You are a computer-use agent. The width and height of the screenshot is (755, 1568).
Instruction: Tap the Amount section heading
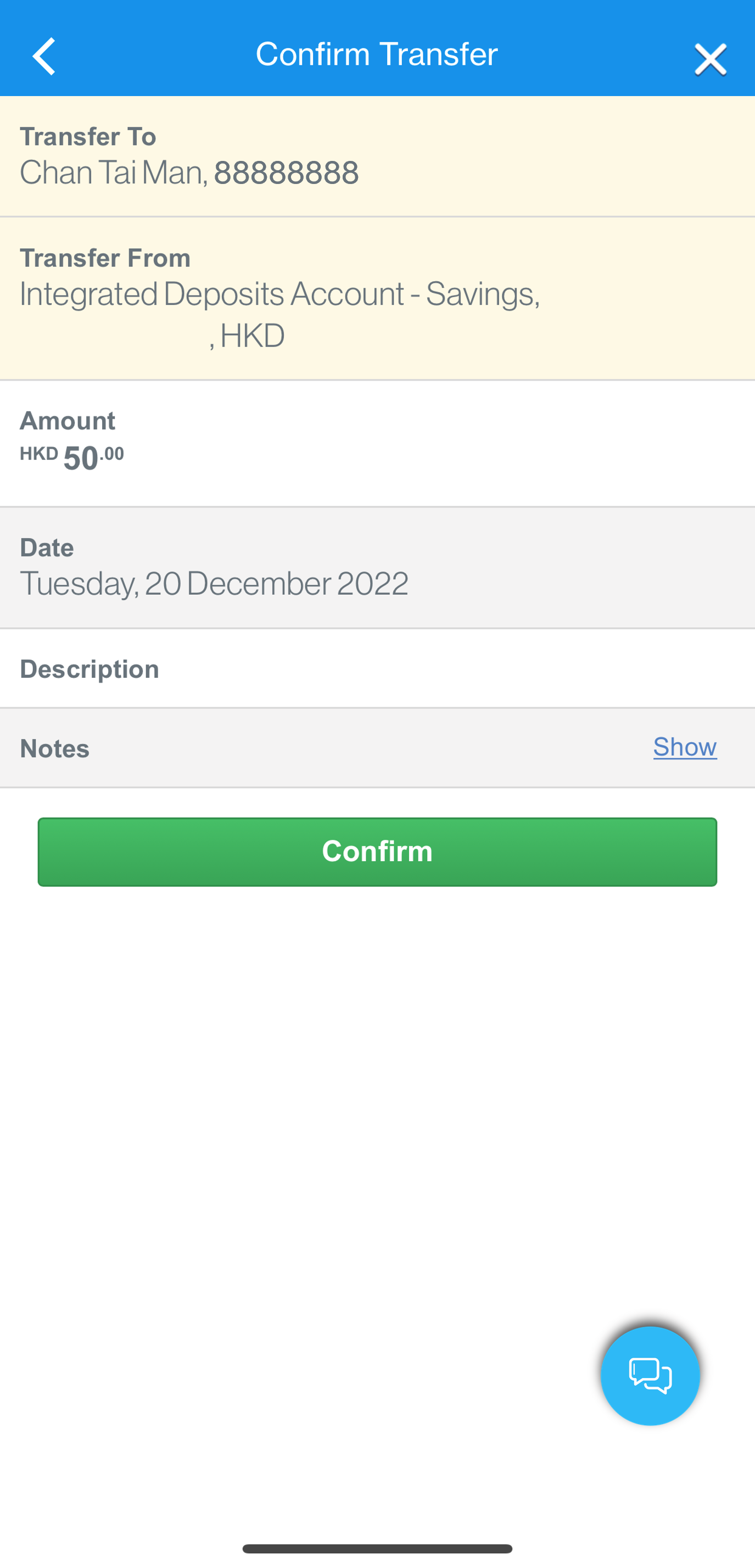(x=68, y=420)
